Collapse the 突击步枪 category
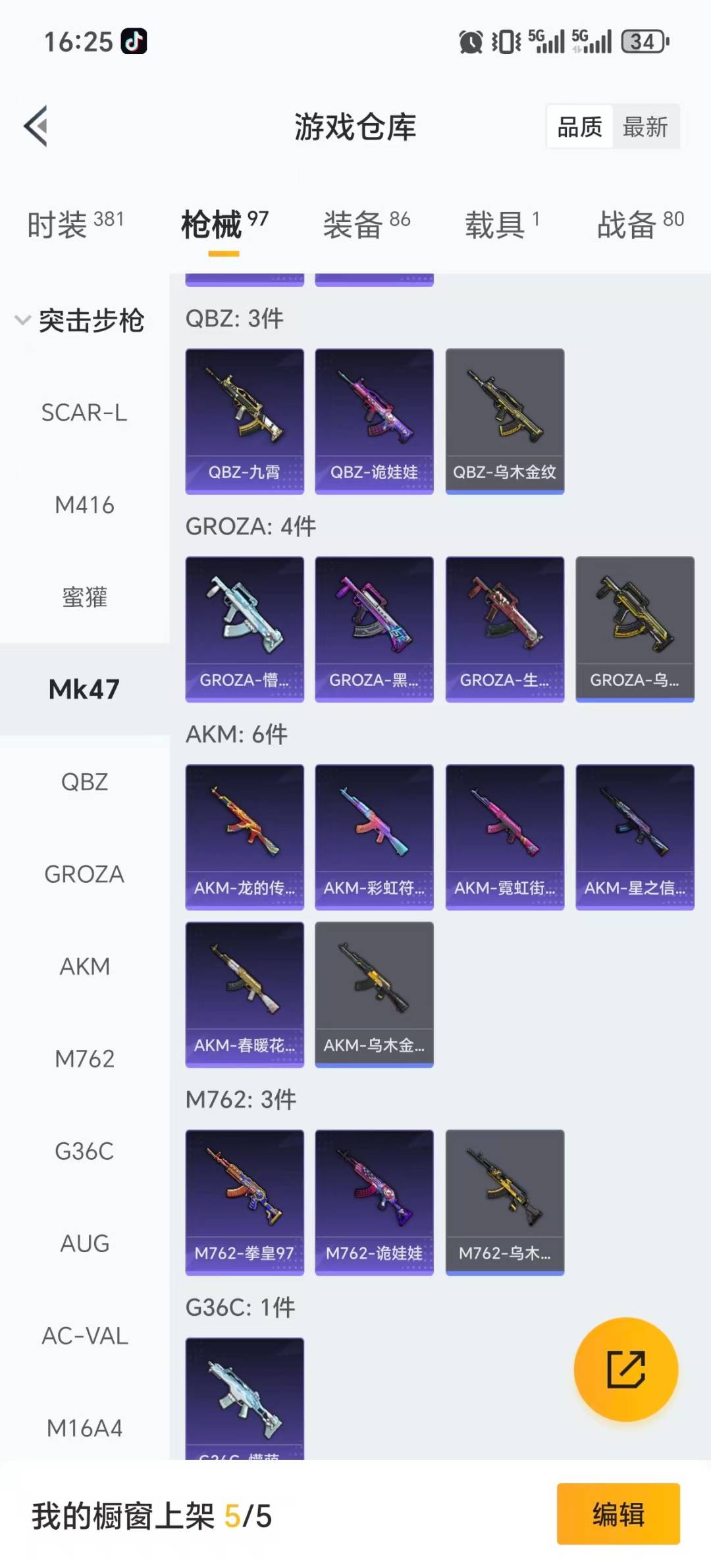Viewport: 711px width, 1568px height. 80,321
